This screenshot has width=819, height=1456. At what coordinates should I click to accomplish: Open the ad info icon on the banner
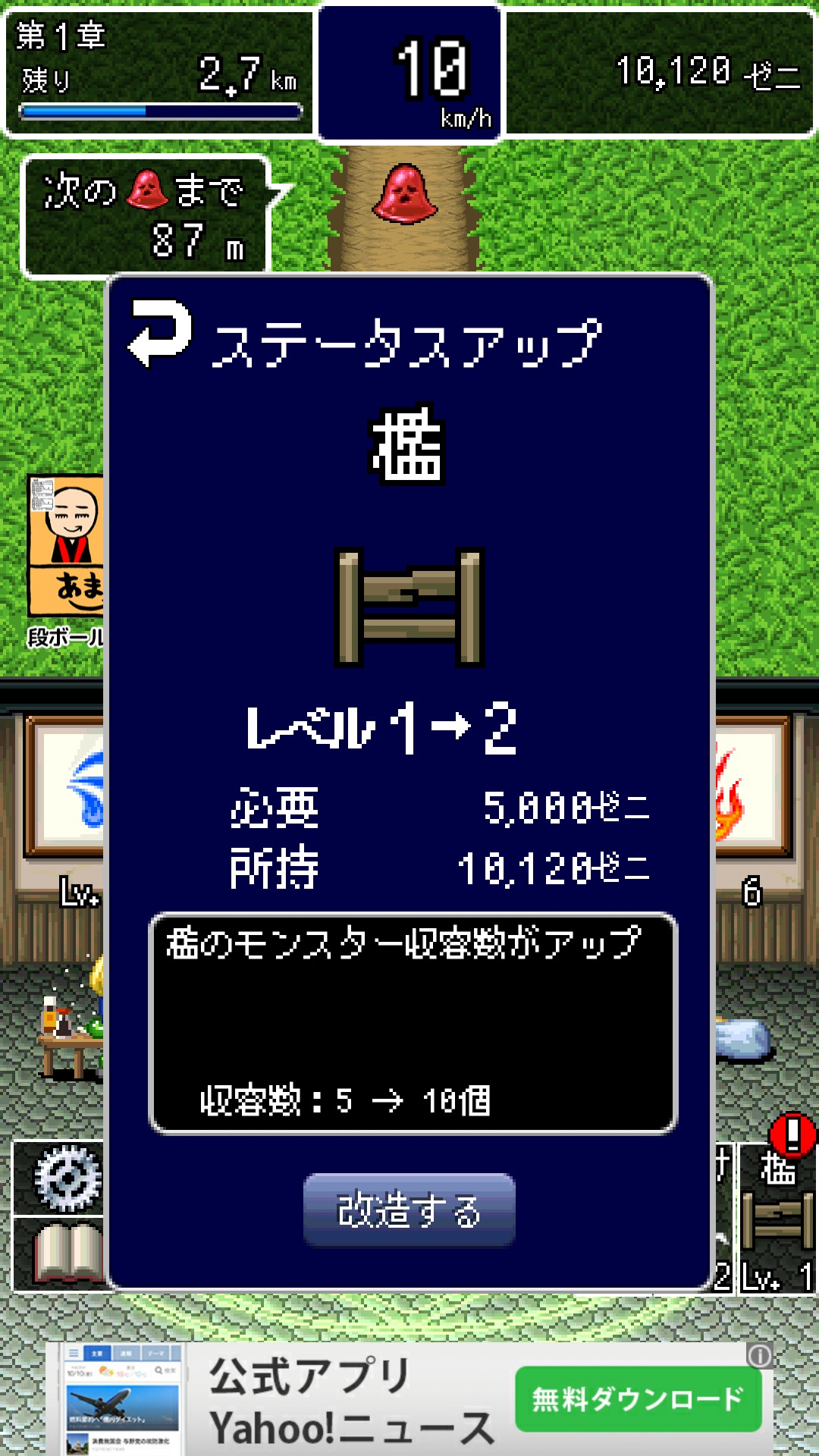pos(760,1355)
